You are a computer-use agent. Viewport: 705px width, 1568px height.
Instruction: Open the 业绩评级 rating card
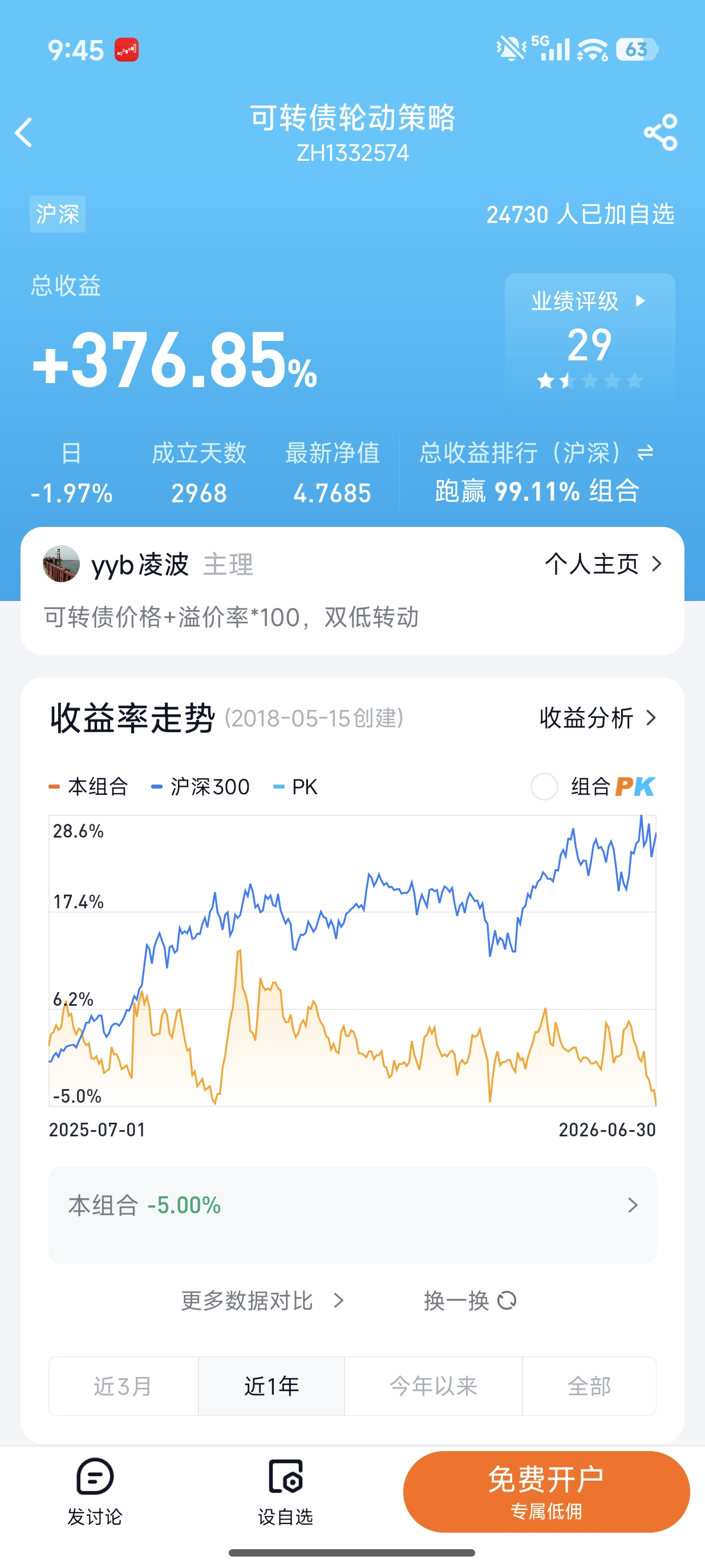(x=589, y=339)
